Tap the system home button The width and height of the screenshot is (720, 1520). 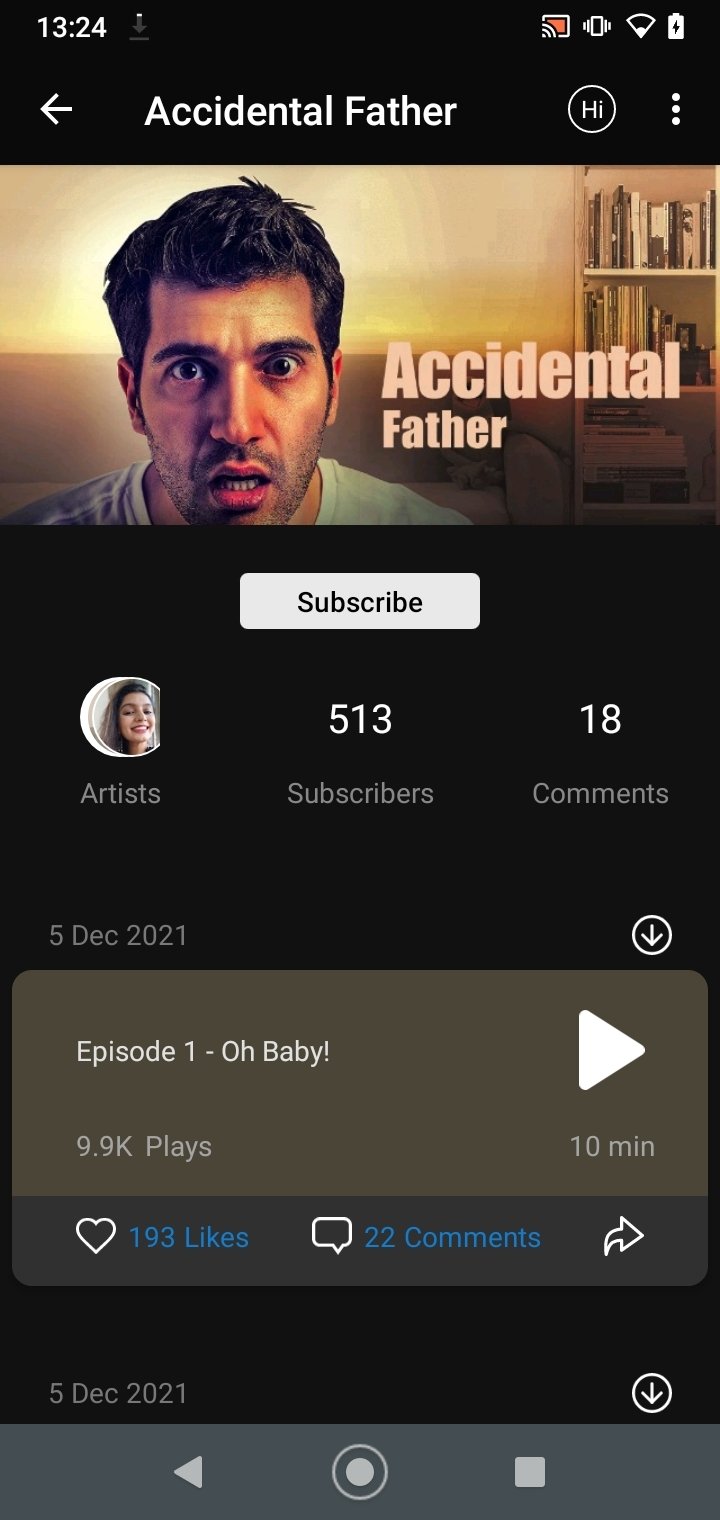tap(360, 1472)
